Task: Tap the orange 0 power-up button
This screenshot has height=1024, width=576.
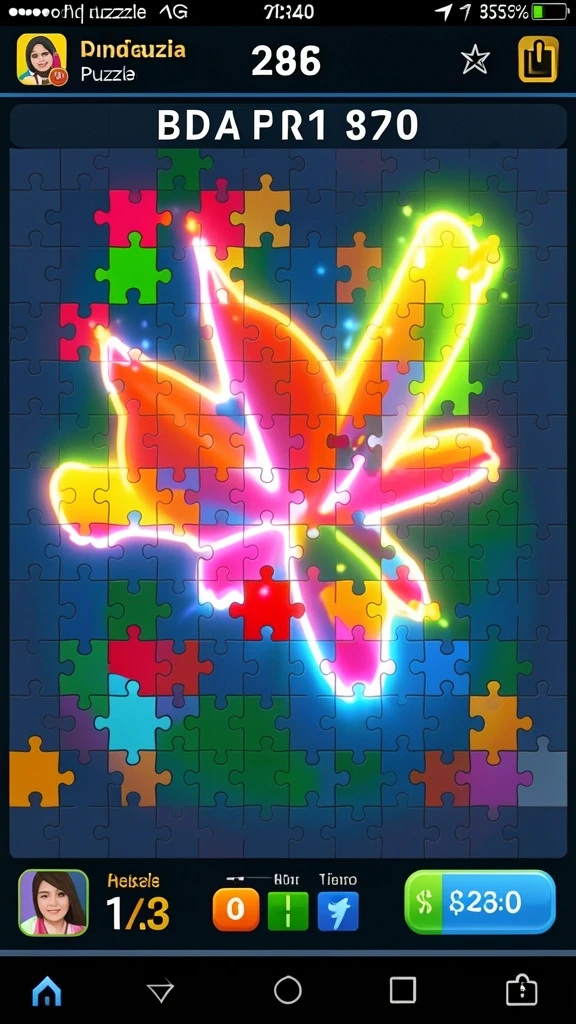Action: pyautogui.click(x=236, y=910)
